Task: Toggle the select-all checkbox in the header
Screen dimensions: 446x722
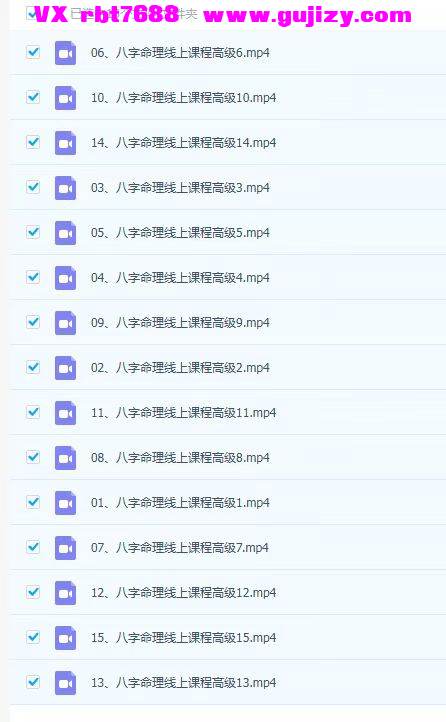Action: click(31, 13)
